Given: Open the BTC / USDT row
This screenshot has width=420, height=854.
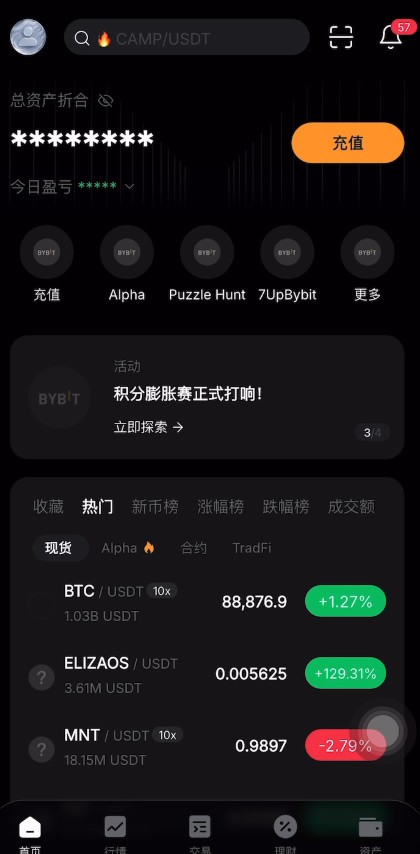Looking at the screenshot, I should click(207, 602).
